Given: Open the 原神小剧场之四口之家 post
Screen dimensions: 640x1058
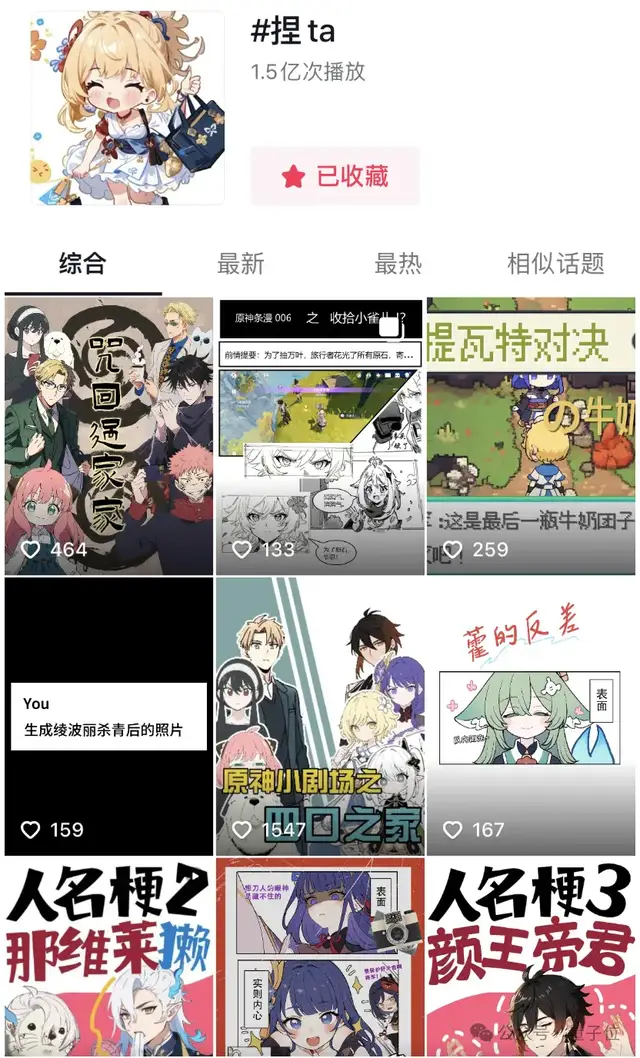Looking at the screenshot, I should coord(320,715).
